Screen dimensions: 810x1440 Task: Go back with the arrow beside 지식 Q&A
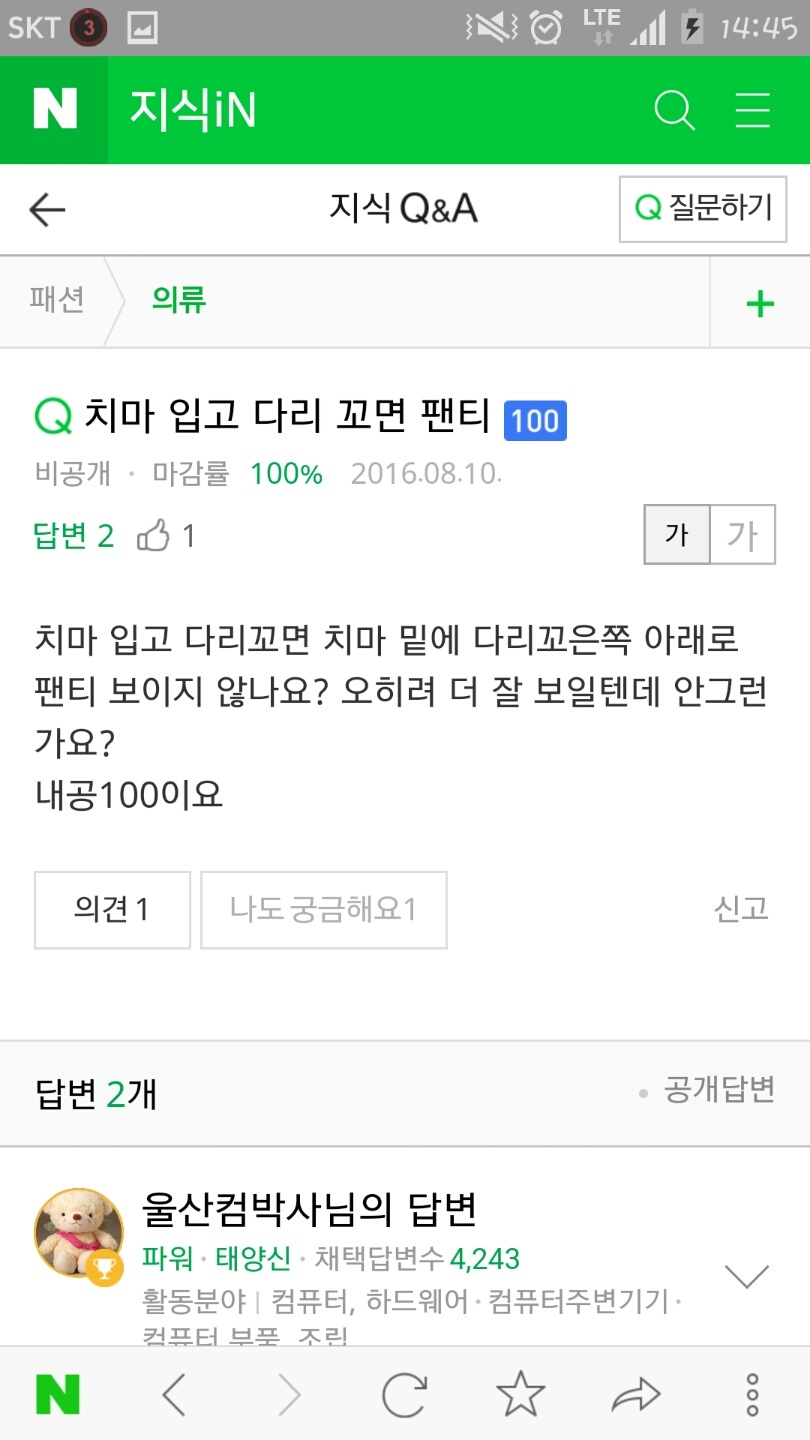tap(47, 210)
